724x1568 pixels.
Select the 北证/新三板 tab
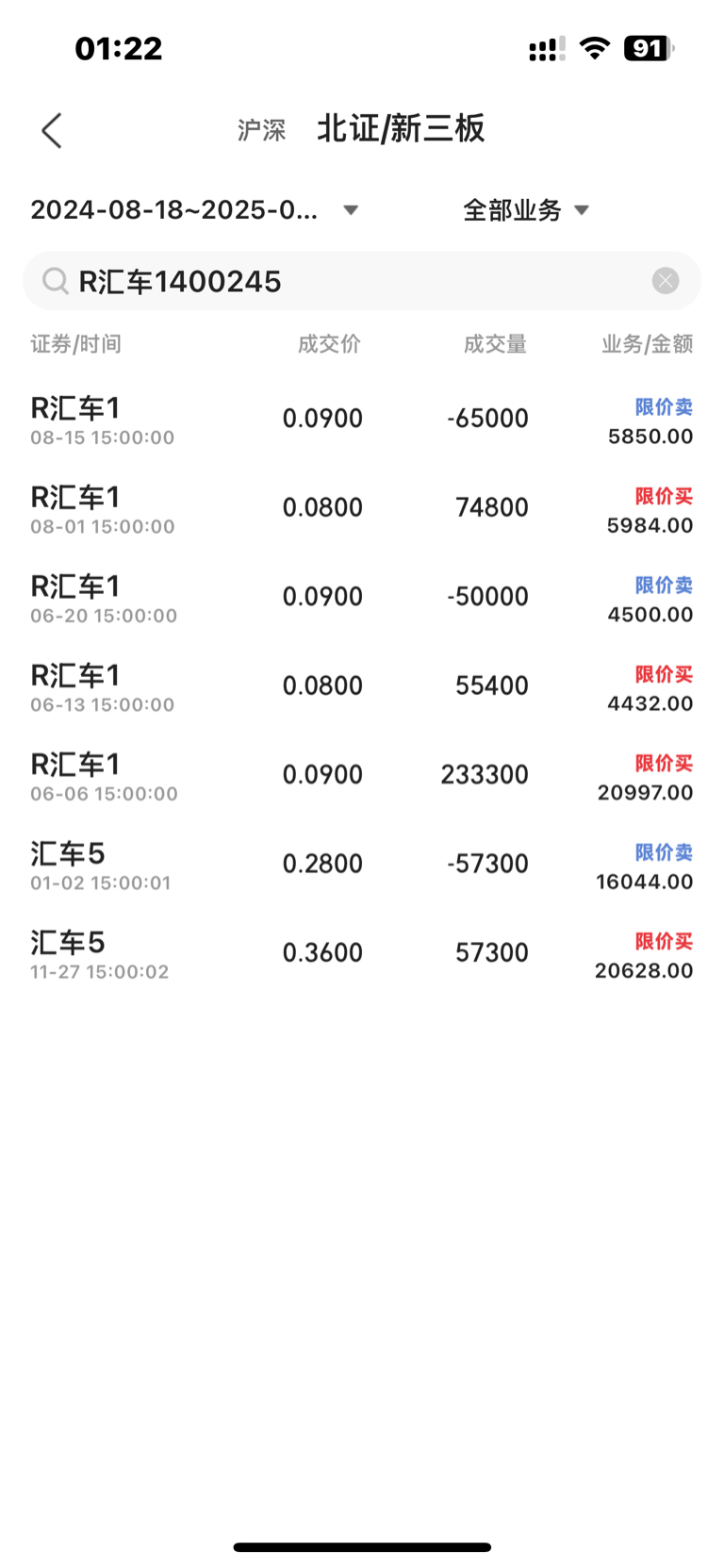point(401,128)
